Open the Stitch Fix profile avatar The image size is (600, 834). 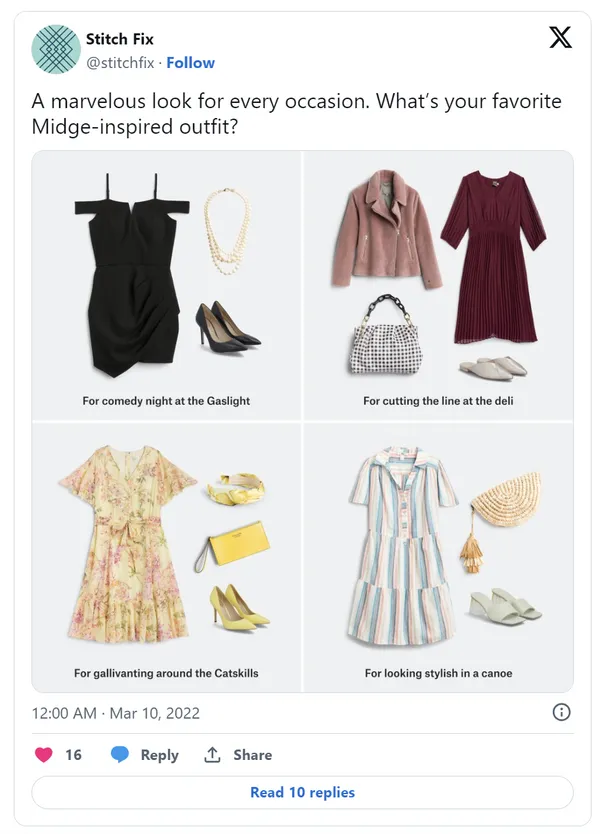(x=56, y=49)
